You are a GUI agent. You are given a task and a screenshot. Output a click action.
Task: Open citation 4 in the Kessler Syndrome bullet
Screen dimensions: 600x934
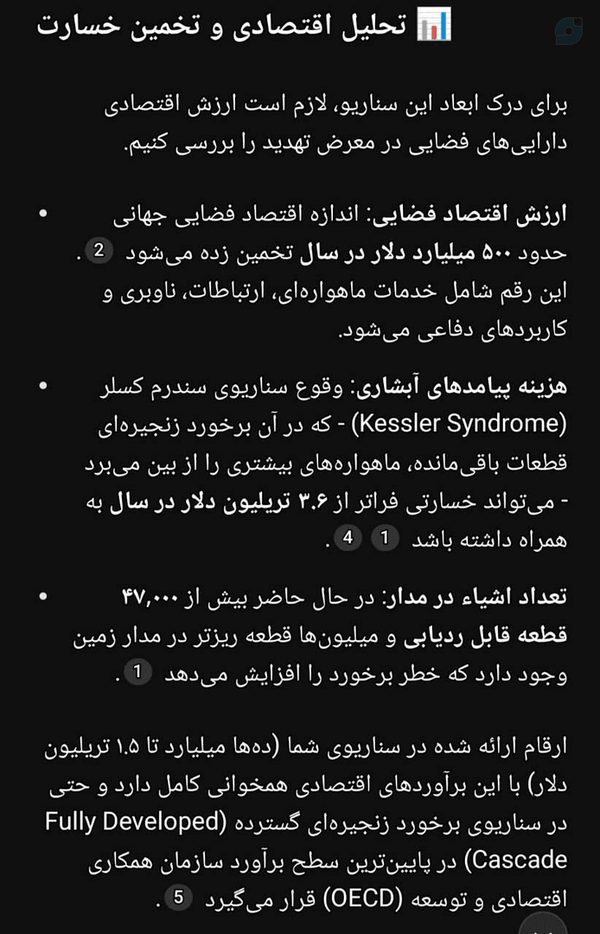click(348, 538)
